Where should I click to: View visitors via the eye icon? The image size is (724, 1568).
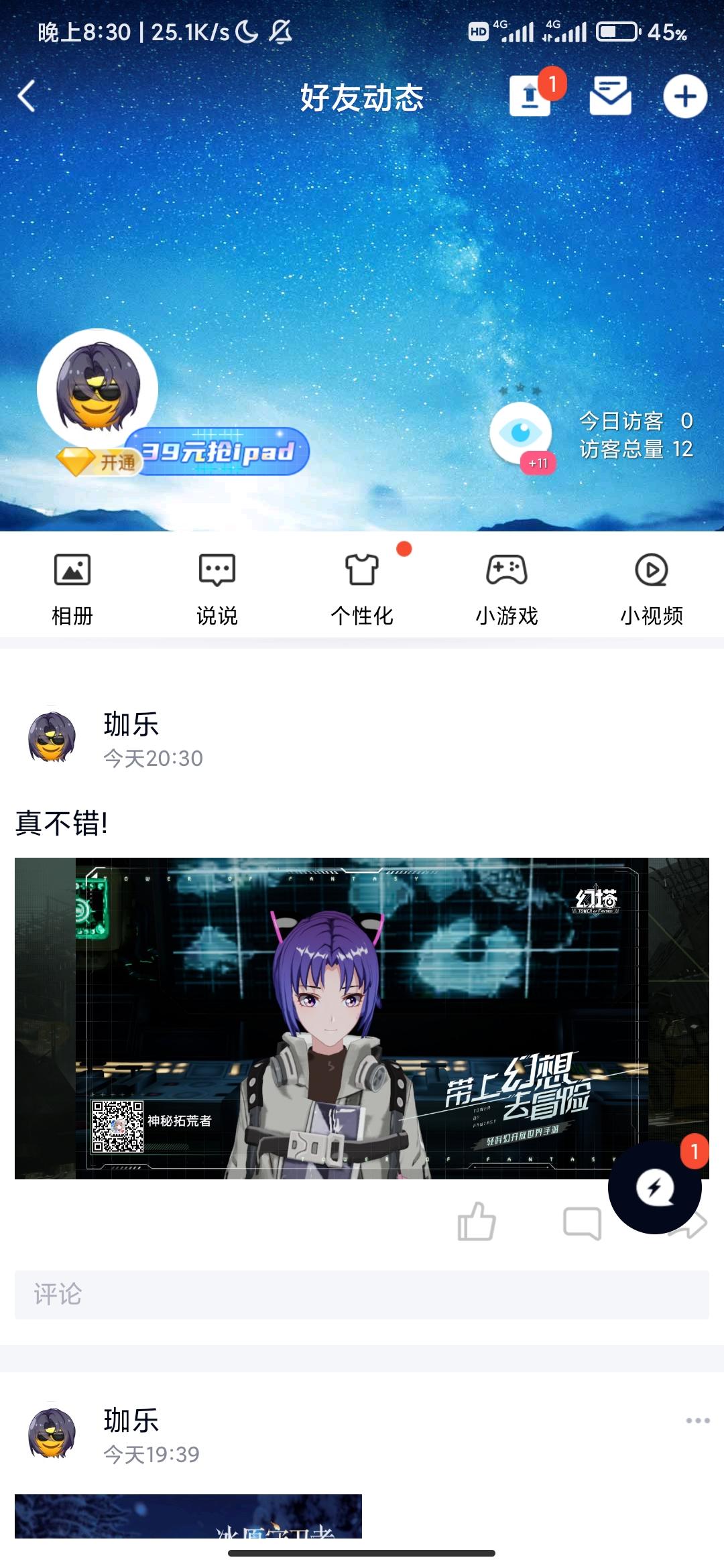tap(521, 433)
